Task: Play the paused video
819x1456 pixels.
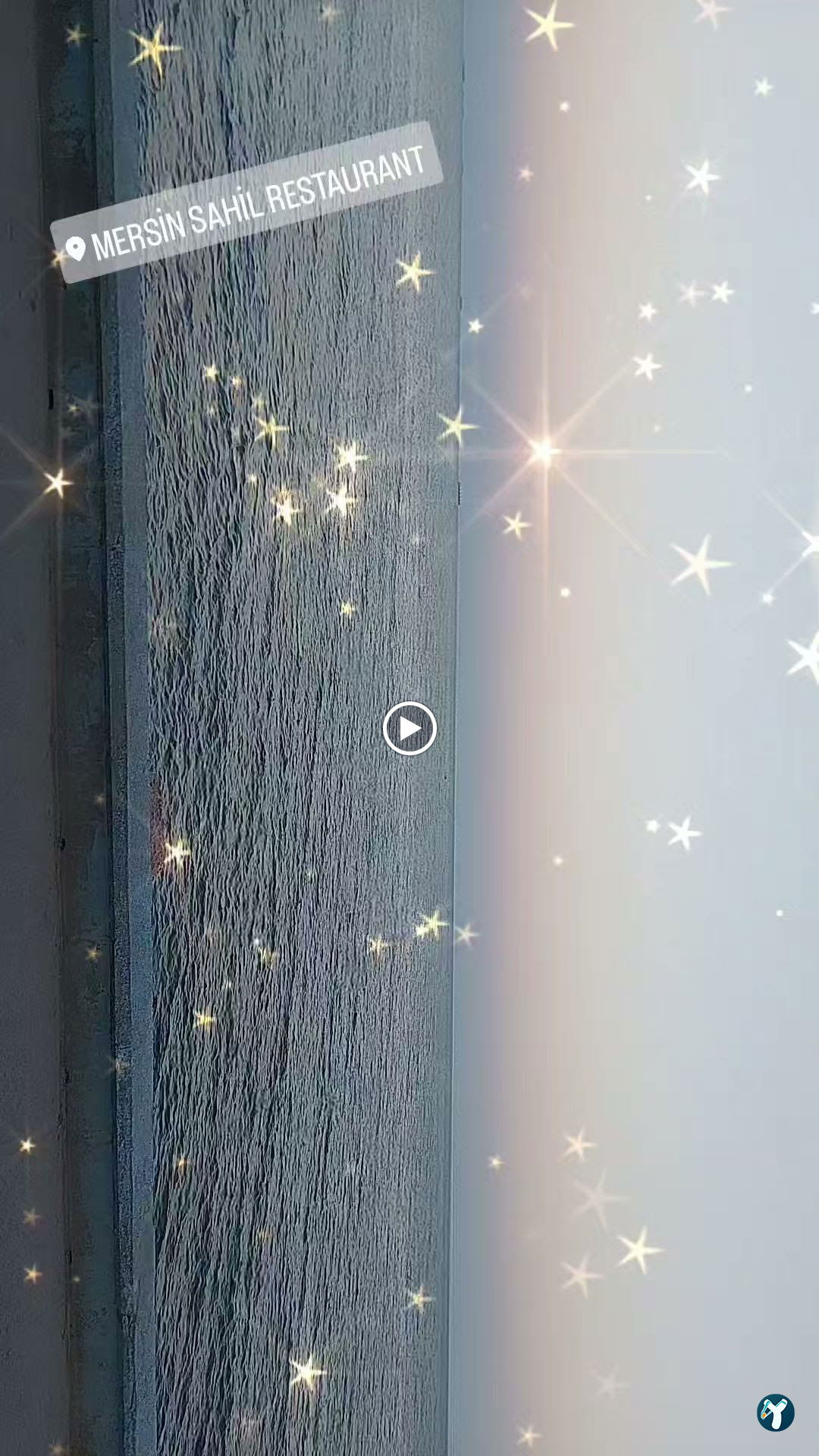Action: (409, 729)
